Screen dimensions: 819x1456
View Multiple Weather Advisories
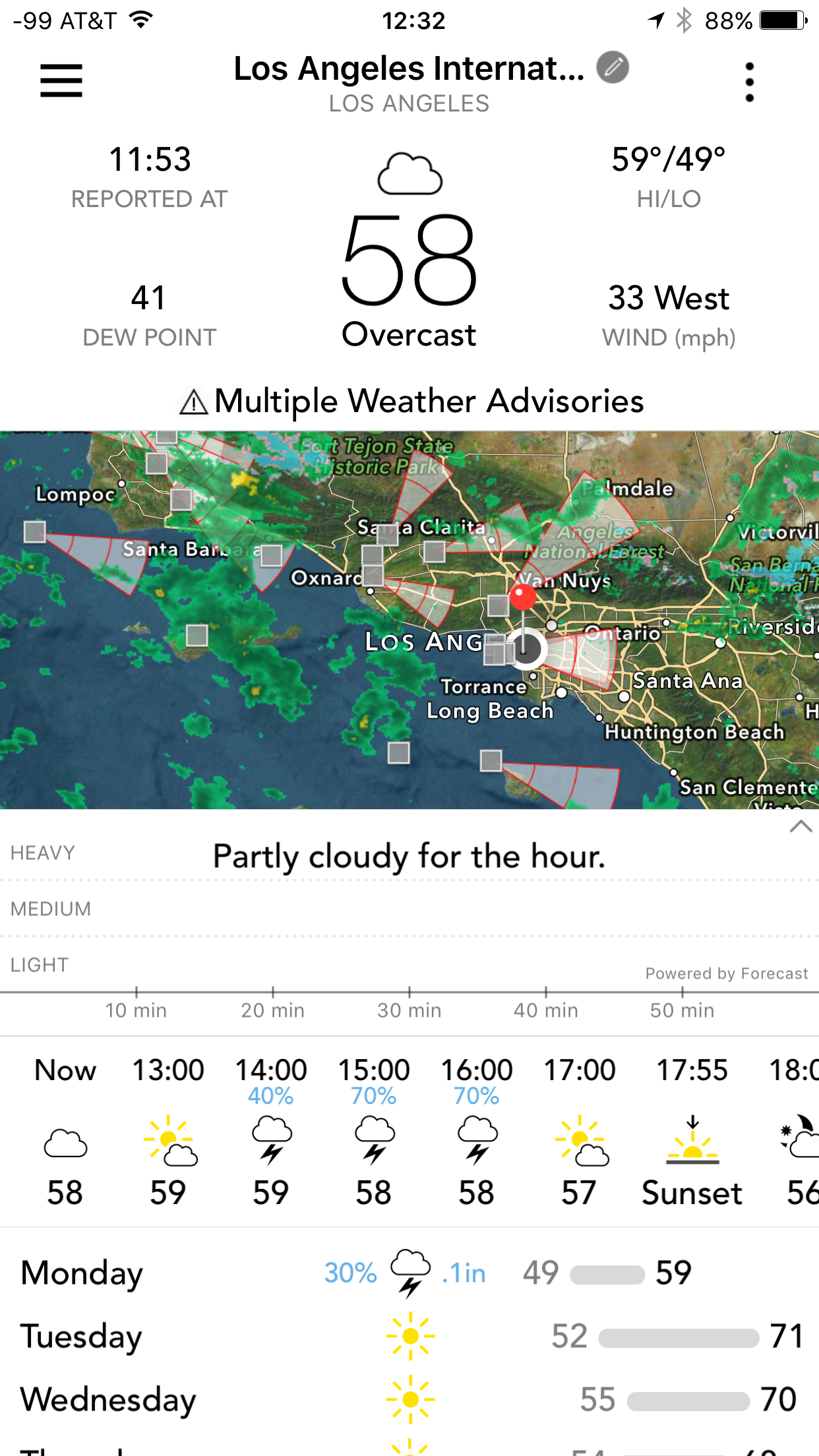[411, 401]
